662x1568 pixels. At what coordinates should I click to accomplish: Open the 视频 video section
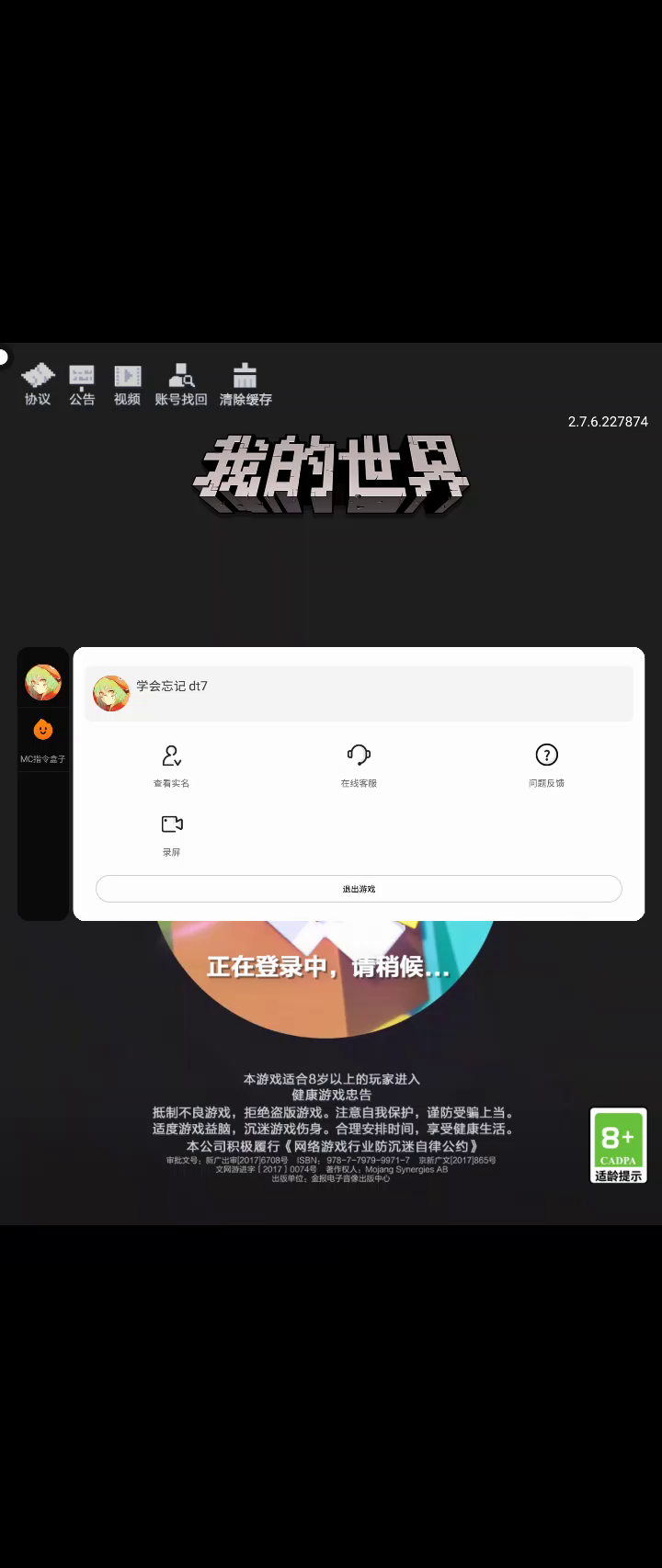(127, 384)
